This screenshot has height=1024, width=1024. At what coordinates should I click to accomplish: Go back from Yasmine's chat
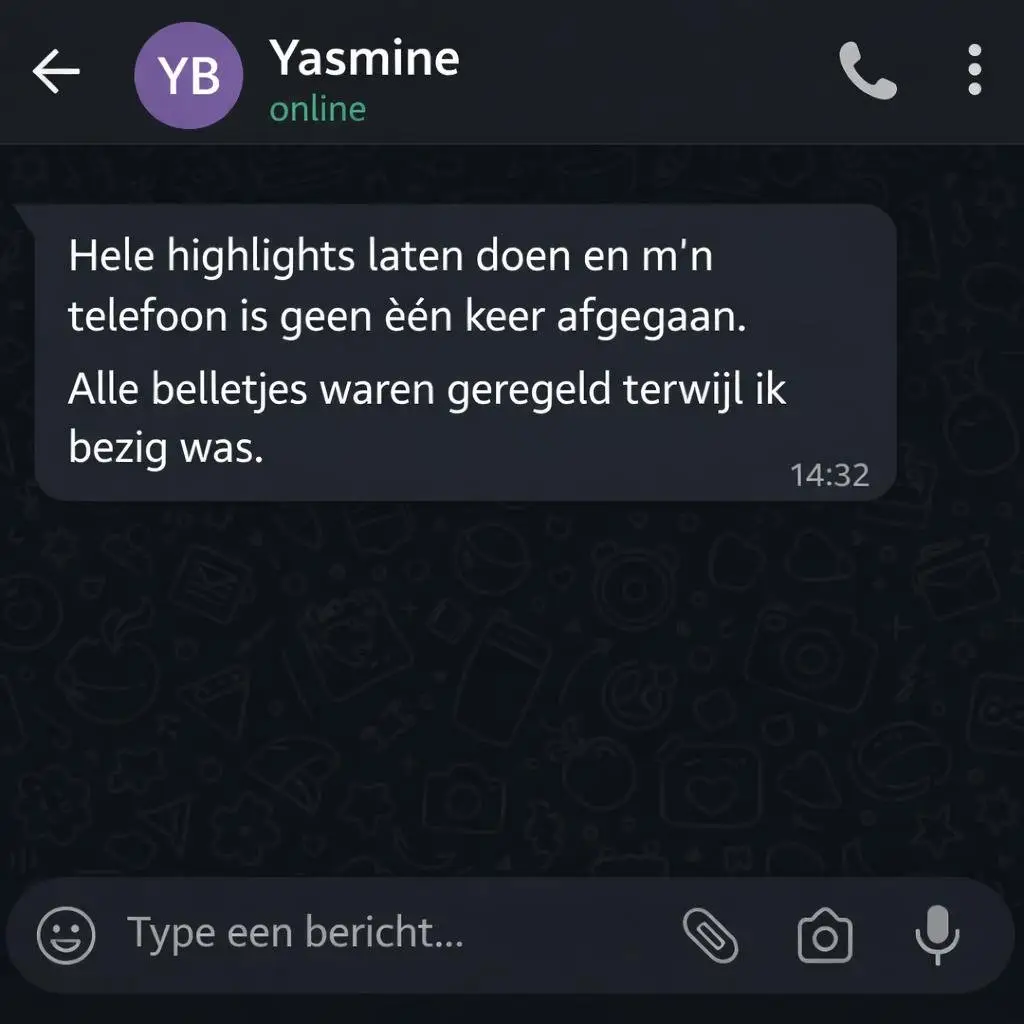[x=56, y=72]
